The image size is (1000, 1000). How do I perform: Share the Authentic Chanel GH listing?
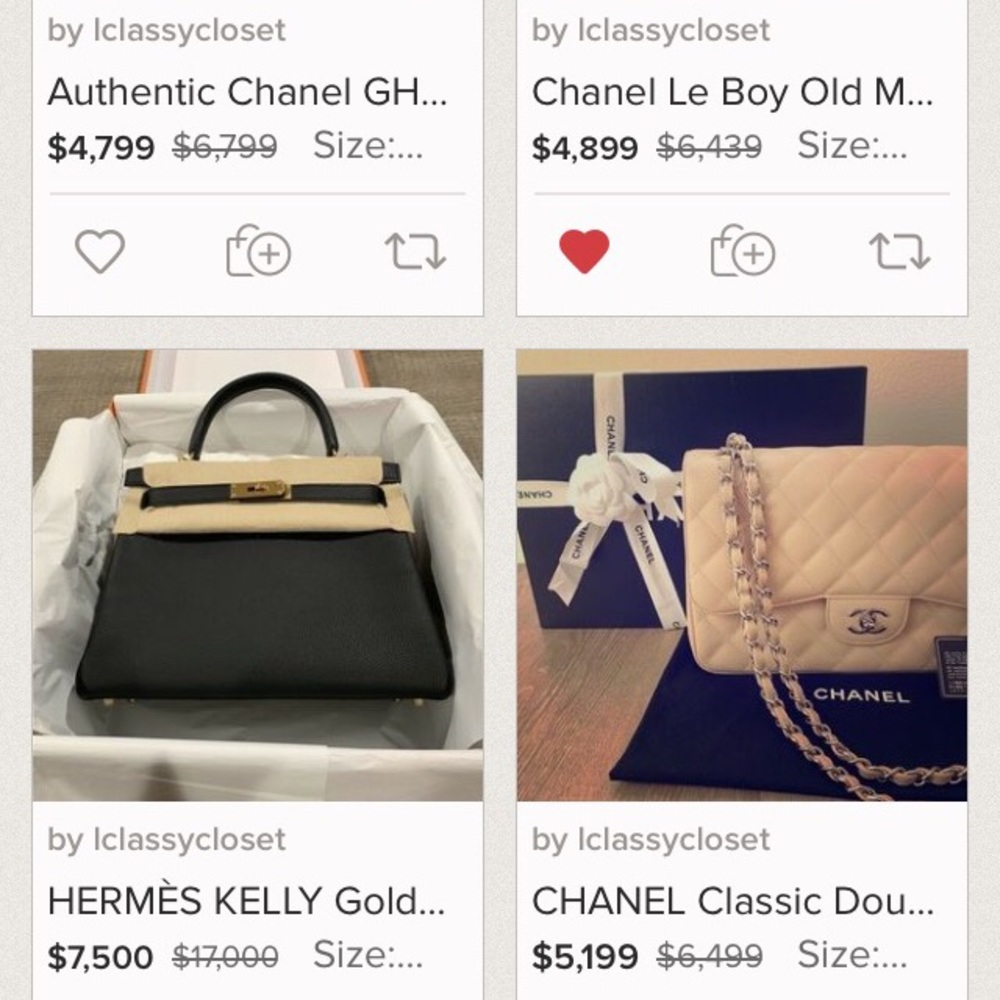pos(415,252)
